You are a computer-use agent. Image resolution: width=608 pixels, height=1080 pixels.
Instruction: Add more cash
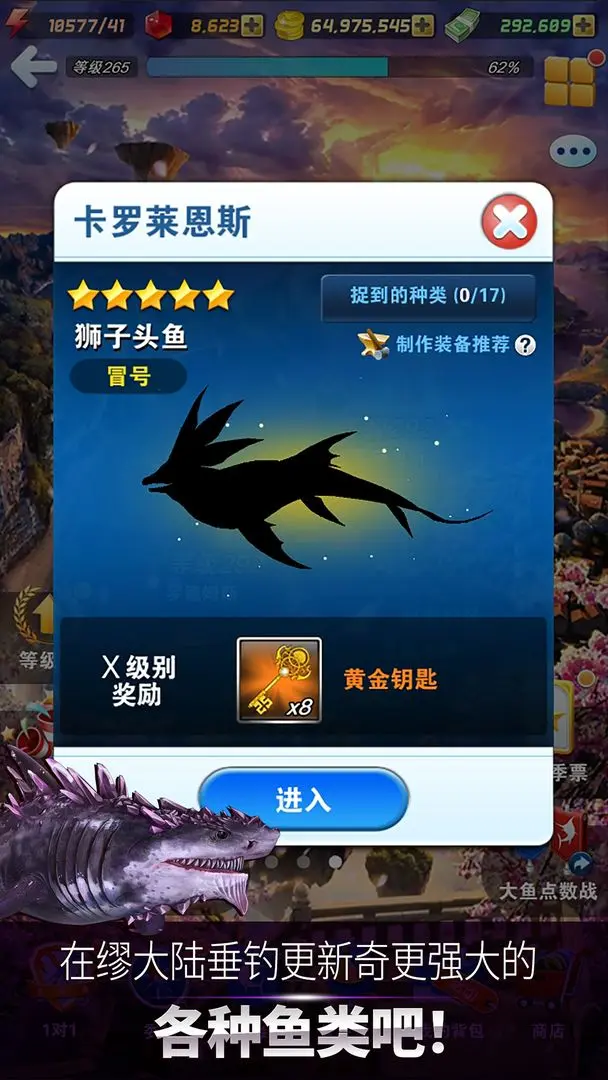[x=587, y=25]
